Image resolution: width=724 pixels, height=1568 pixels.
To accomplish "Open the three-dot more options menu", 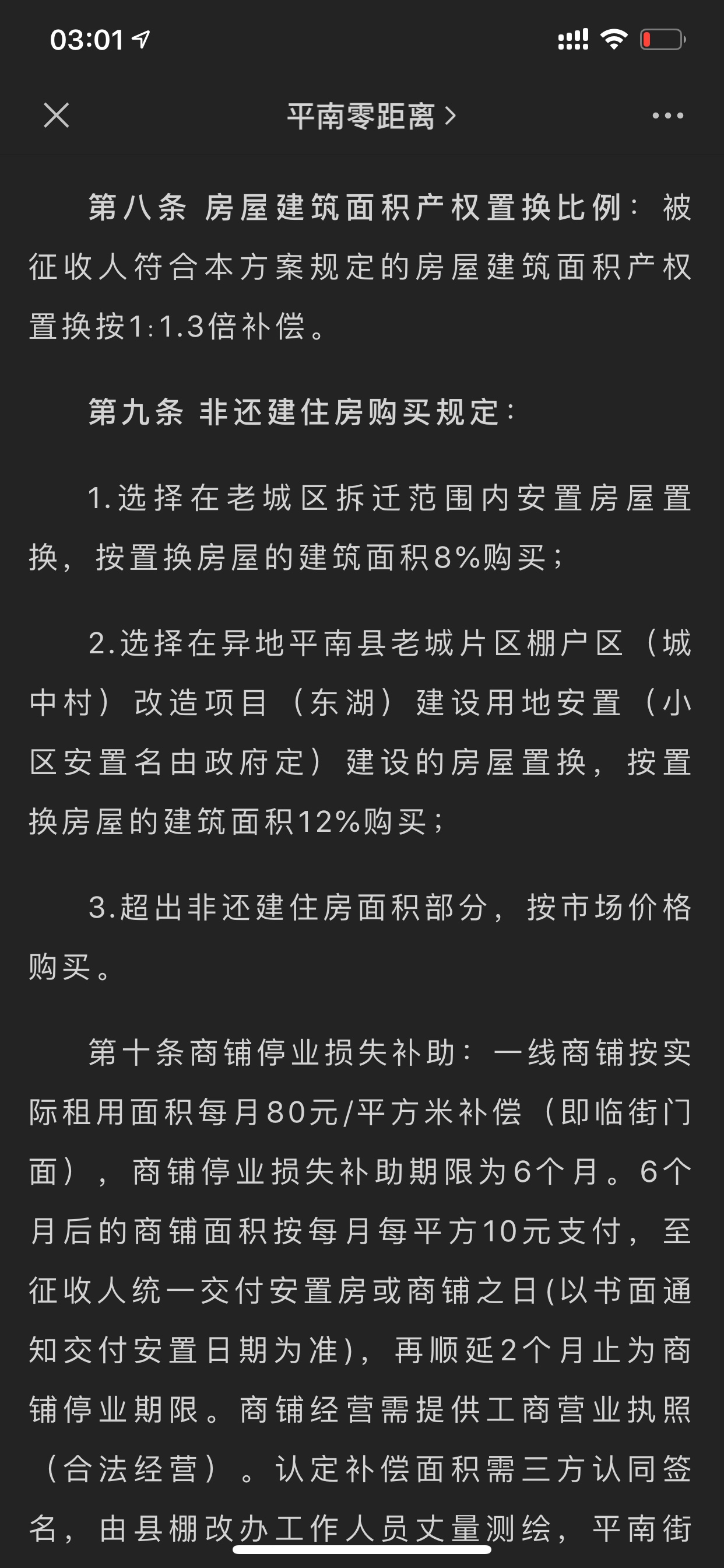I will [x=667, y=115].
